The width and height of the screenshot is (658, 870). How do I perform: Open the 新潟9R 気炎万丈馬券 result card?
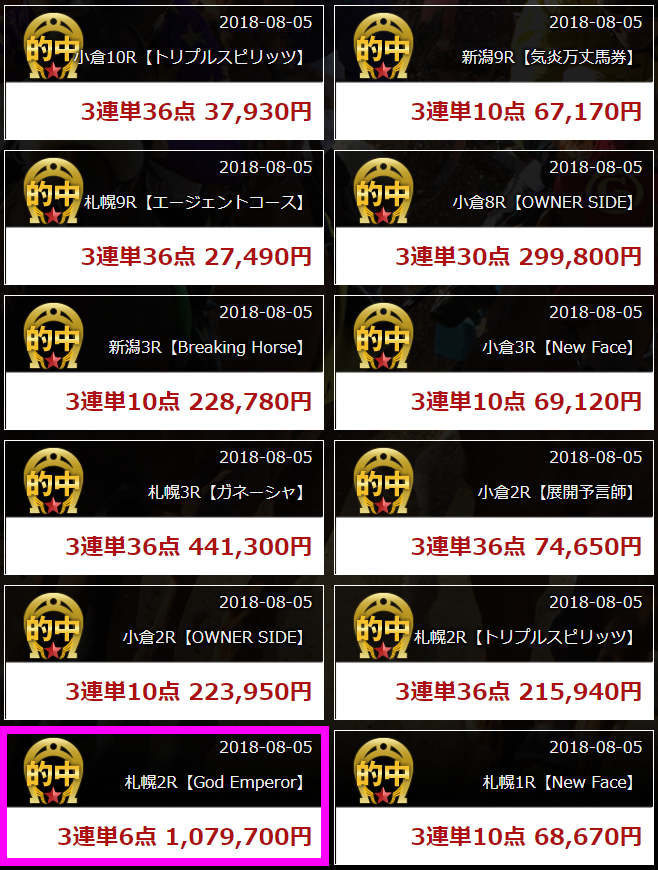tap(494, 73)
